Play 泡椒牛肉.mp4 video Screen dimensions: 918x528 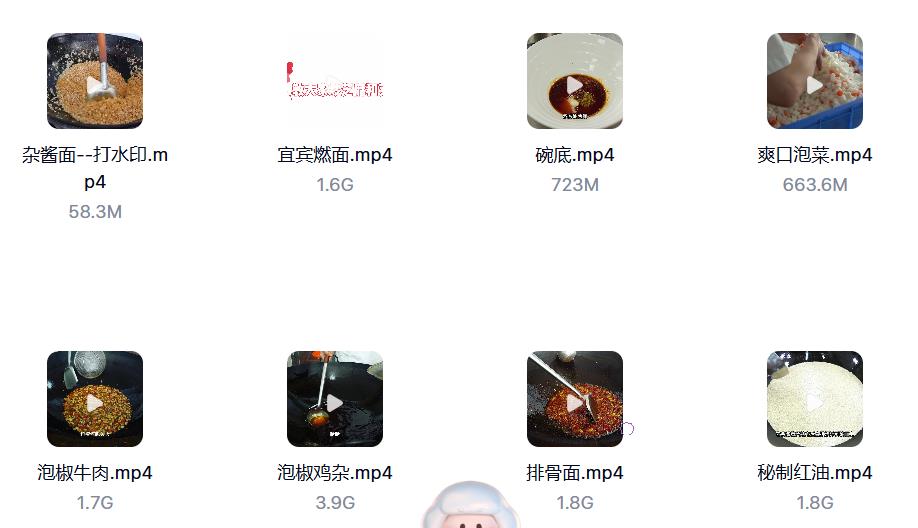(x=95, y=399)
